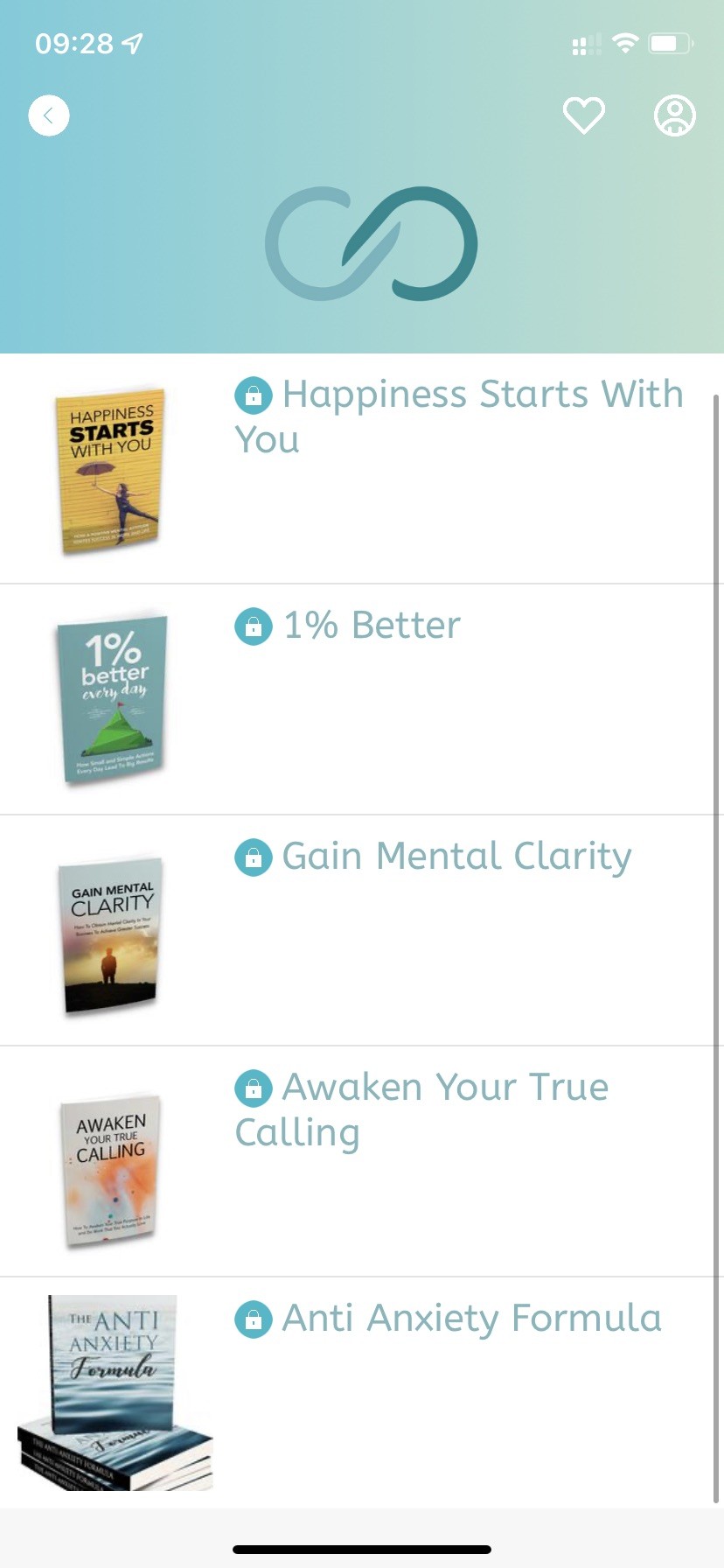Select the 1% Better book

click(x=372, y=626)
